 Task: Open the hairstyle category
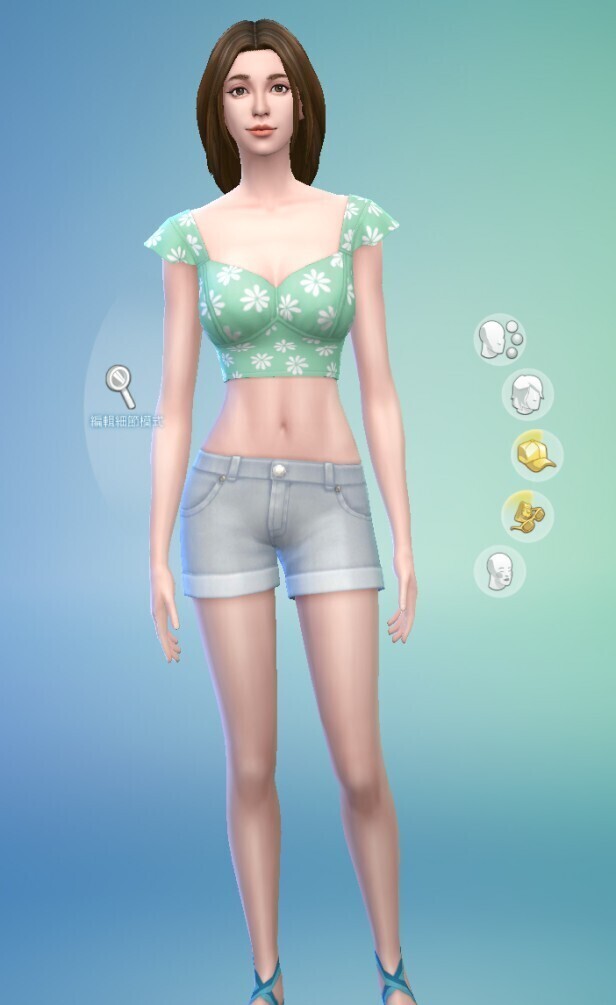527,395
